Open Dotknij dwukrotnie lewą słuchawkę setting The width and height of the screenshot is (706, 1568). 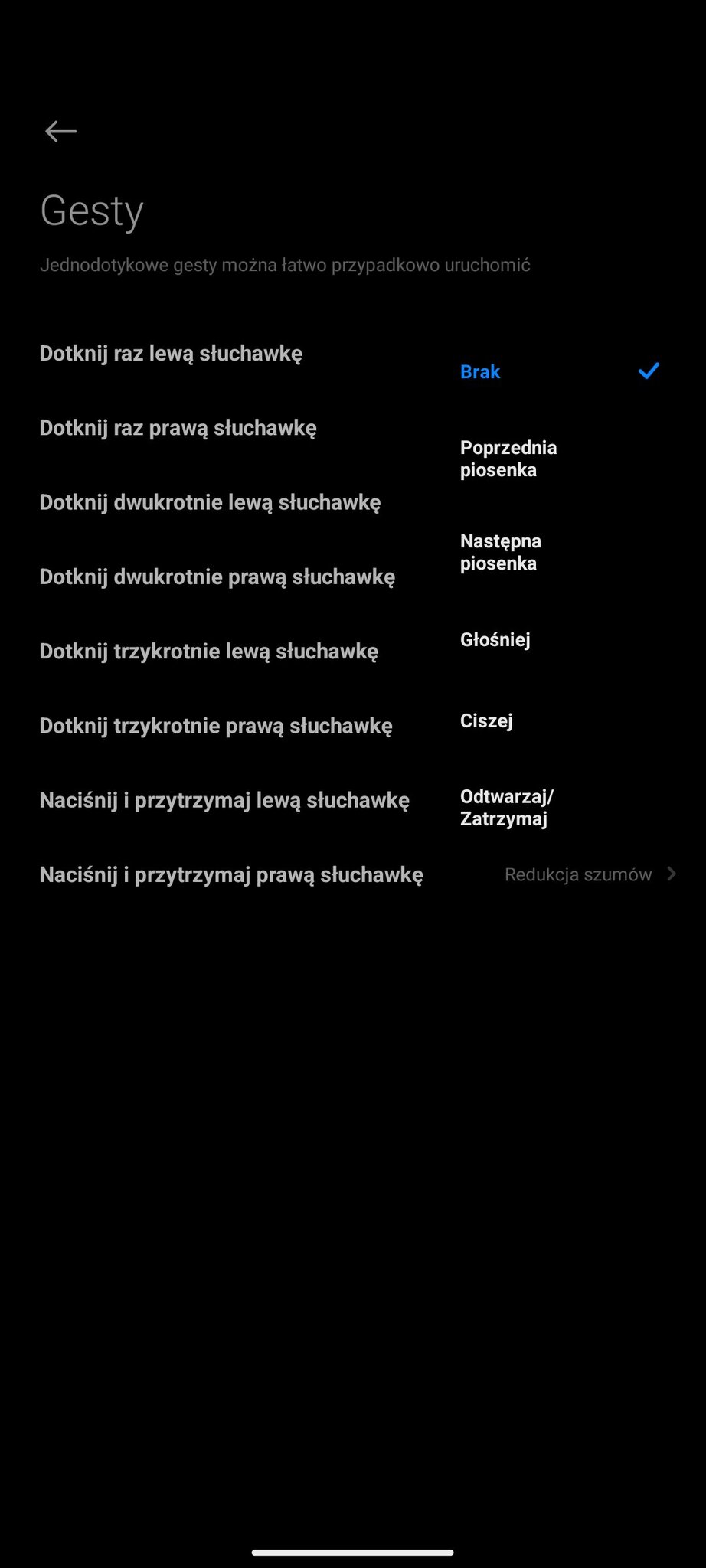pyautogui.click(x=210, y=502)
